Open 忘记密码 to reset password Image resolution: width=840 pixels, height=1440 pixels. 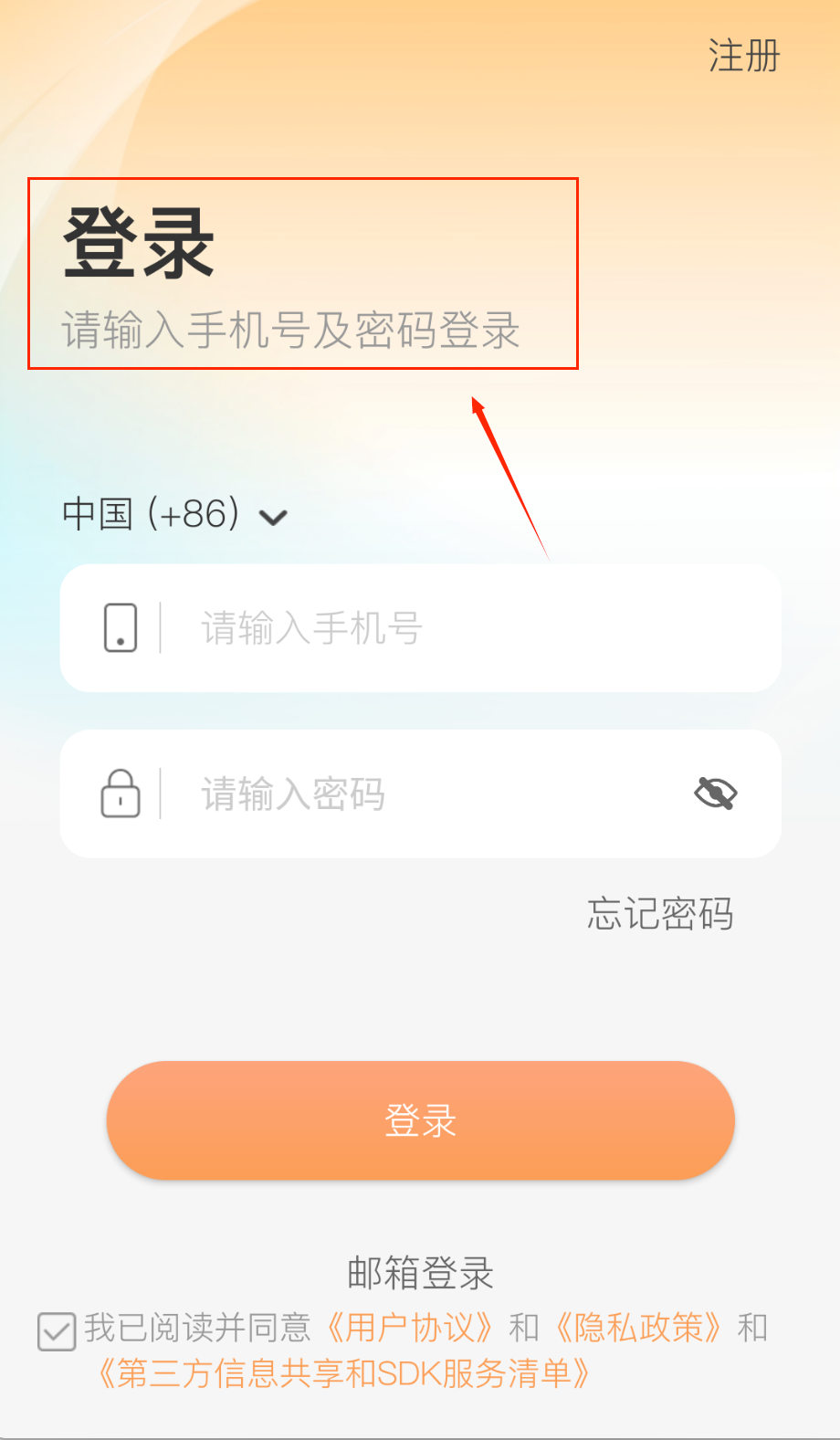tap(659, 913)
